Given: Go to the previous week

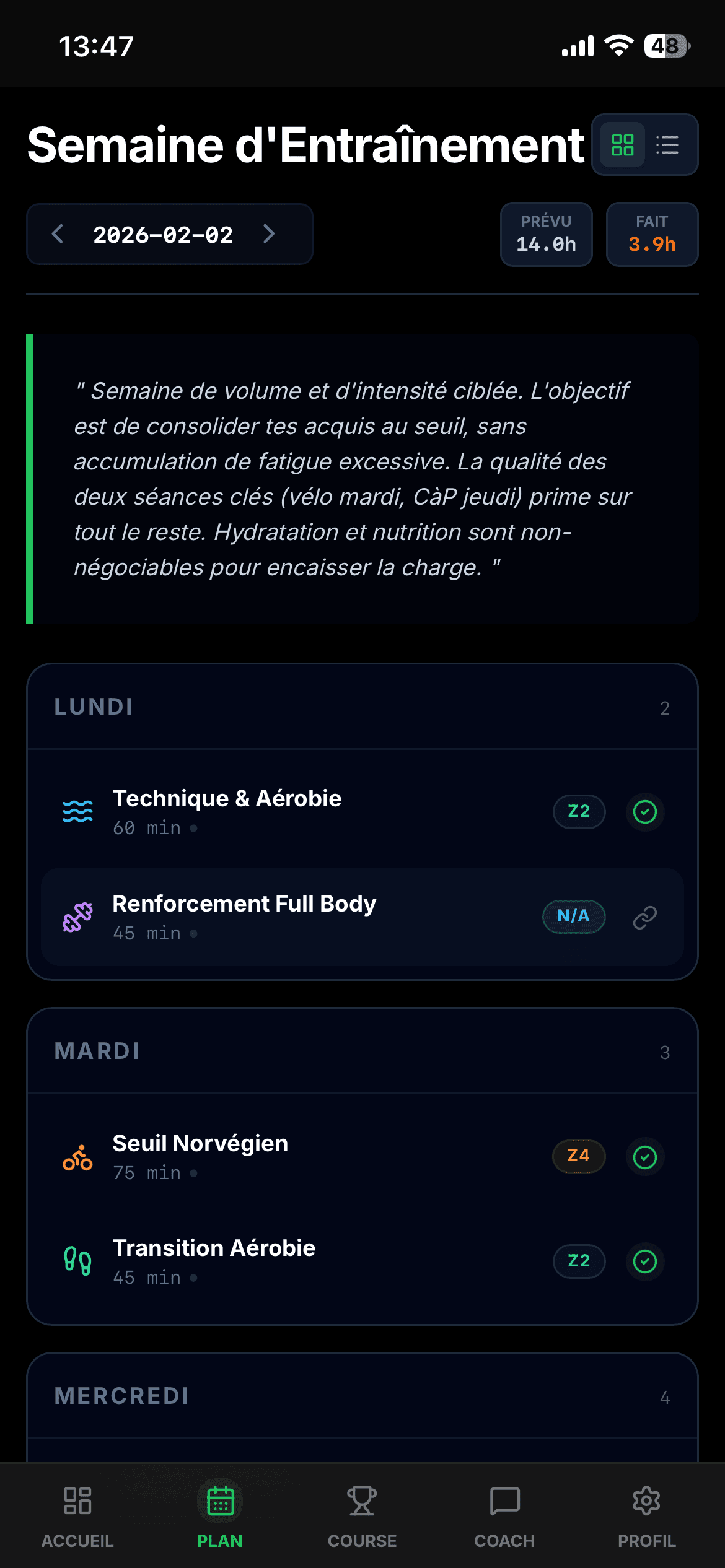Looking at the screenshot, I should (x=58, y=234).
